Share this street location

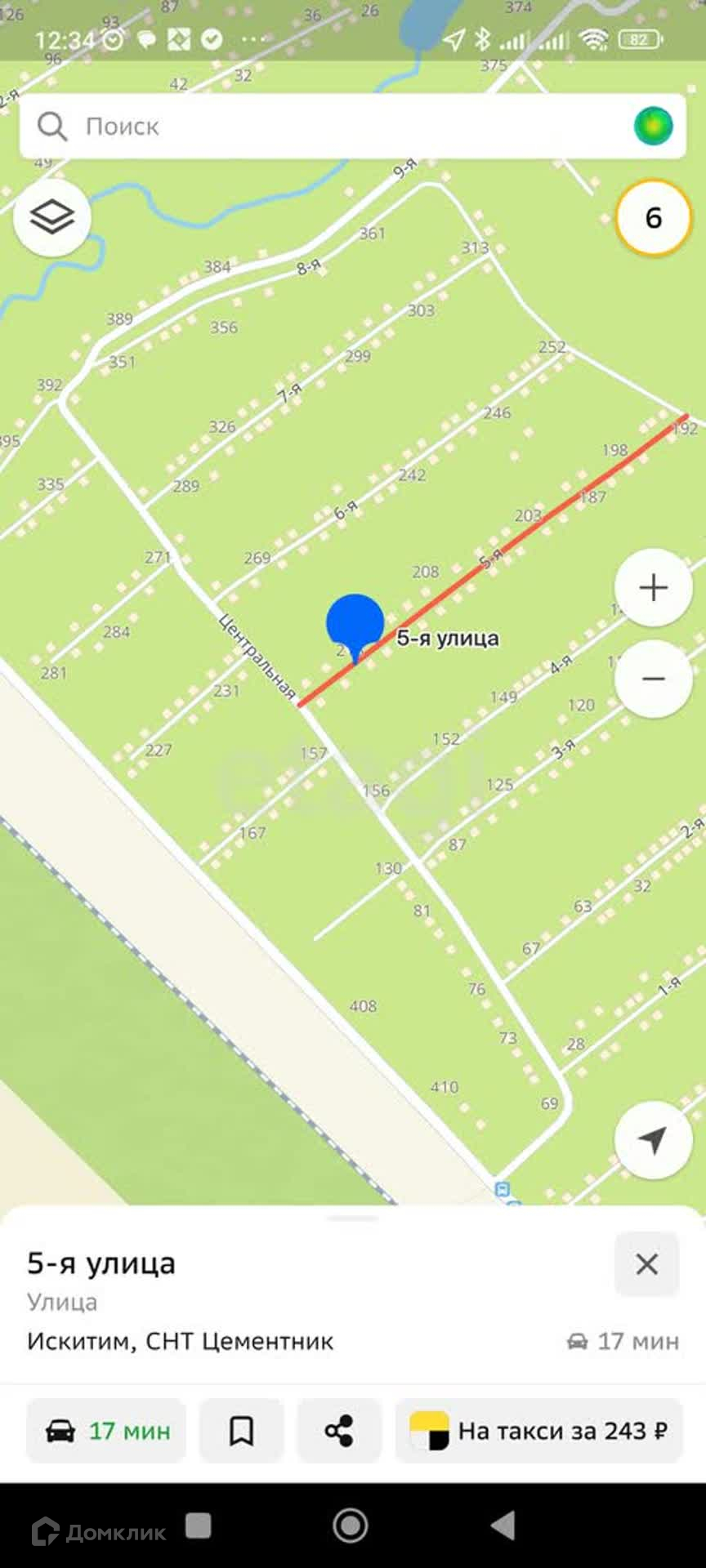point(339,1431)
